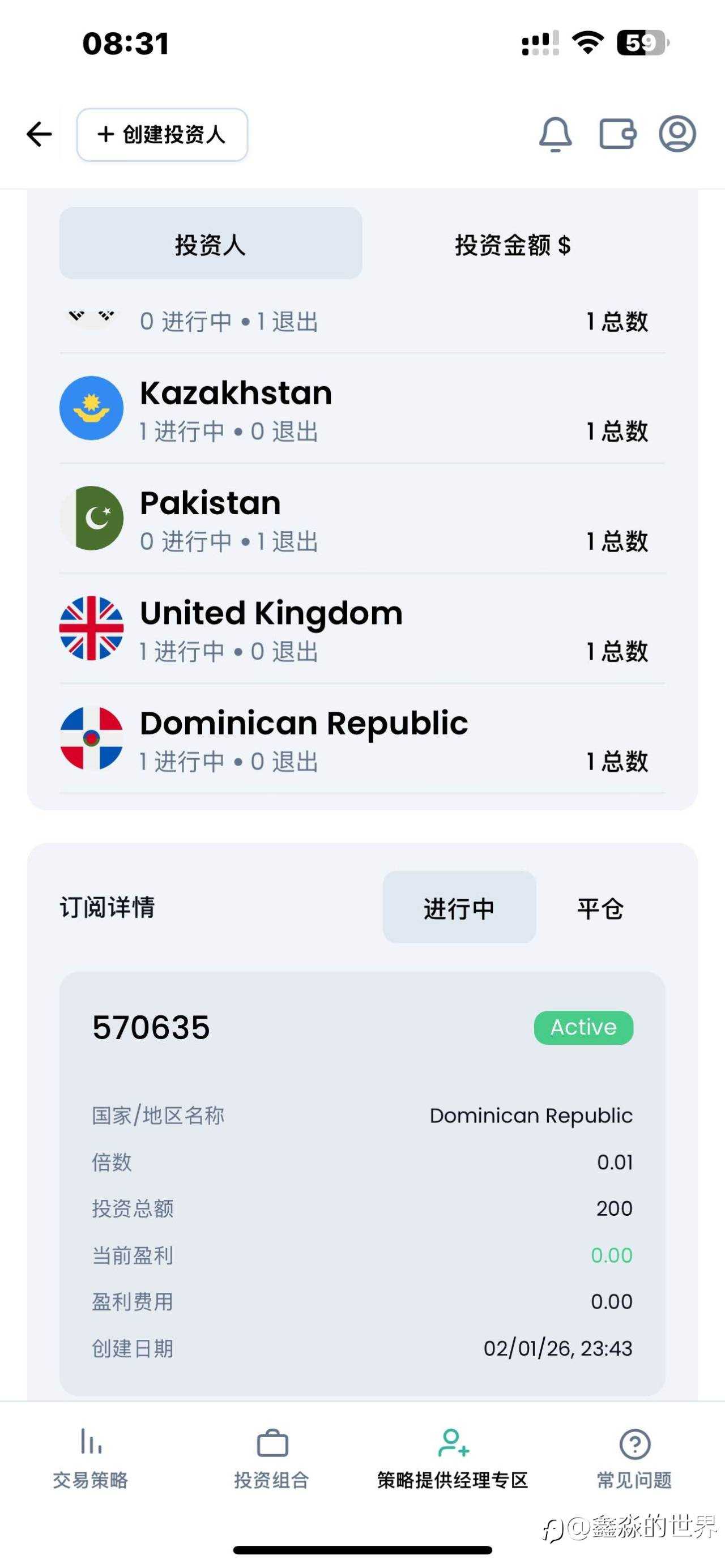Open the 投资组合 briefcase icon
Screen dimensions: 725x1568
(271, 1443)
